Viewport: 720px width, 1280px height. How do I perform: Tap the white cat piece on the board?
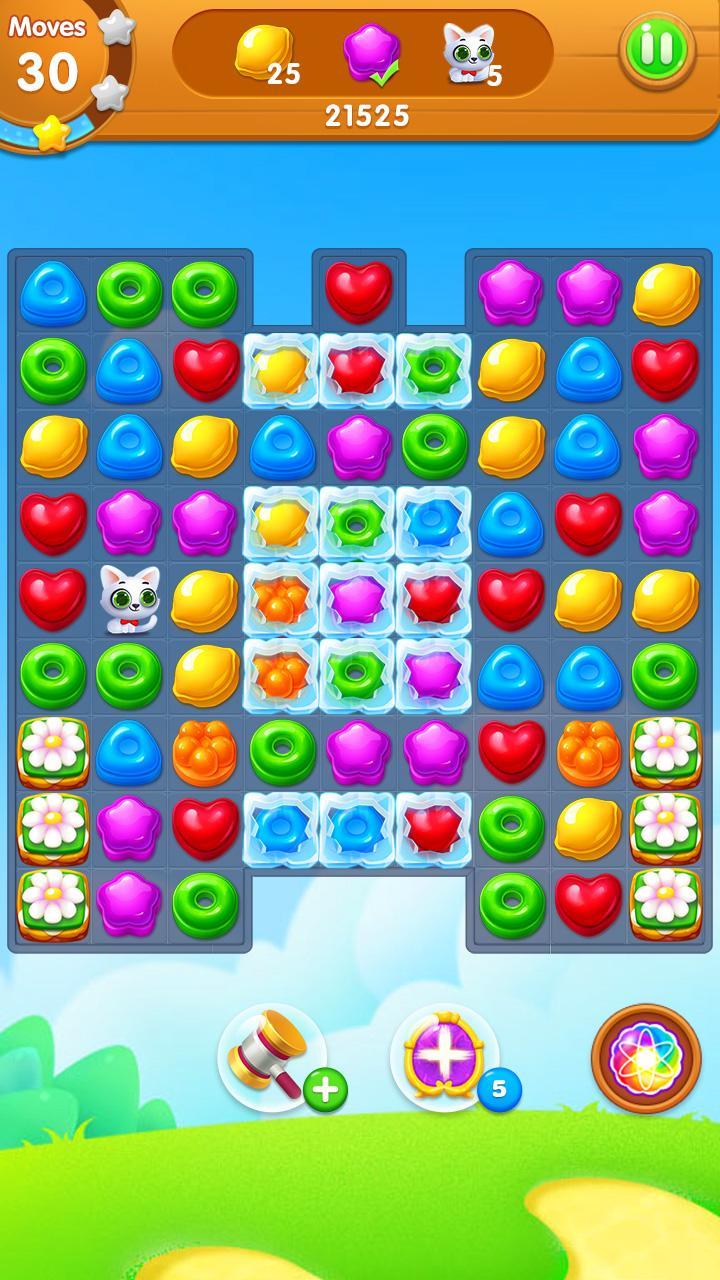coord(128,599)
